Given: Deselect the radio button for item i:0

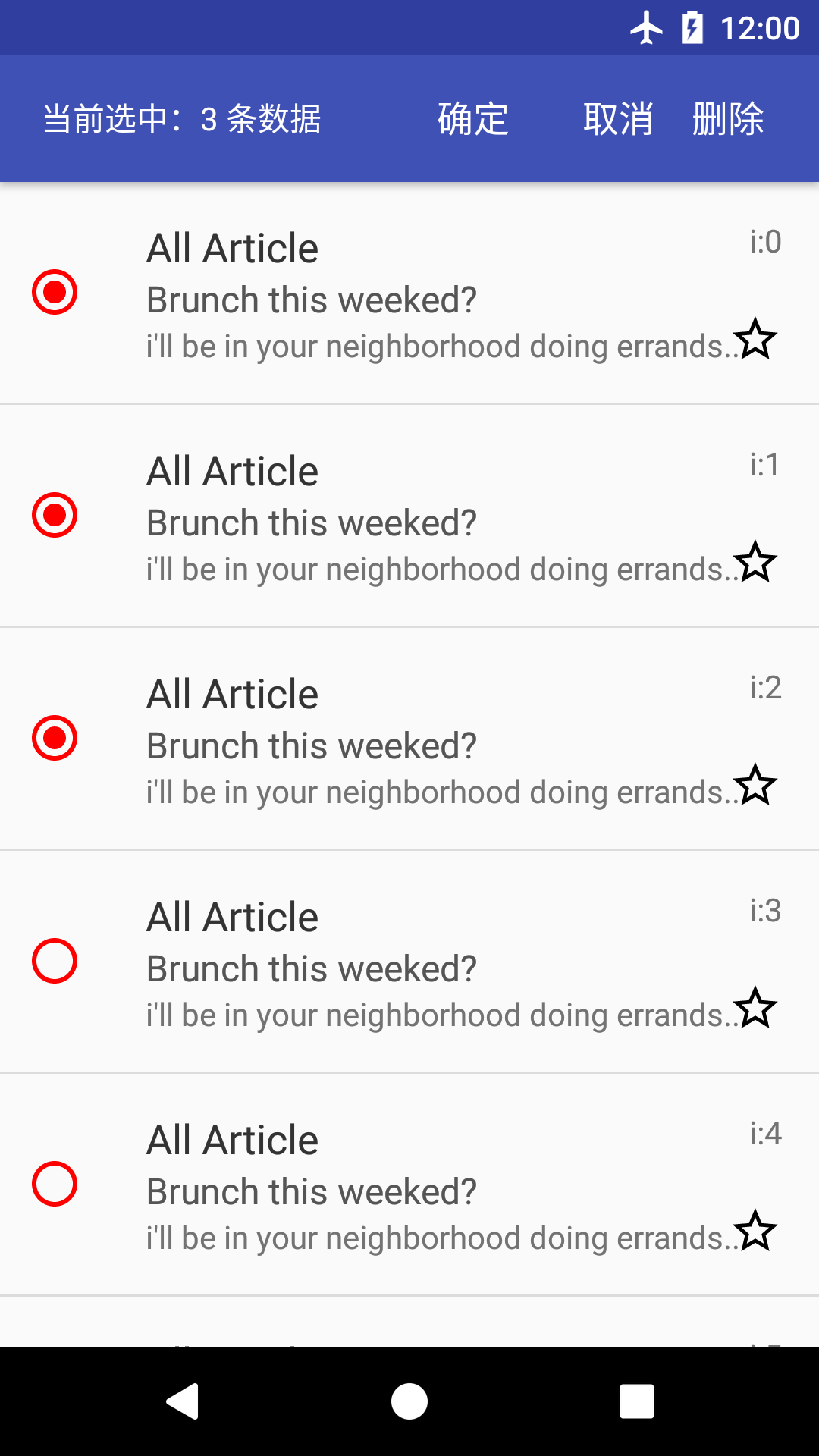Looking at the screenshot, I should click(55, 292).
